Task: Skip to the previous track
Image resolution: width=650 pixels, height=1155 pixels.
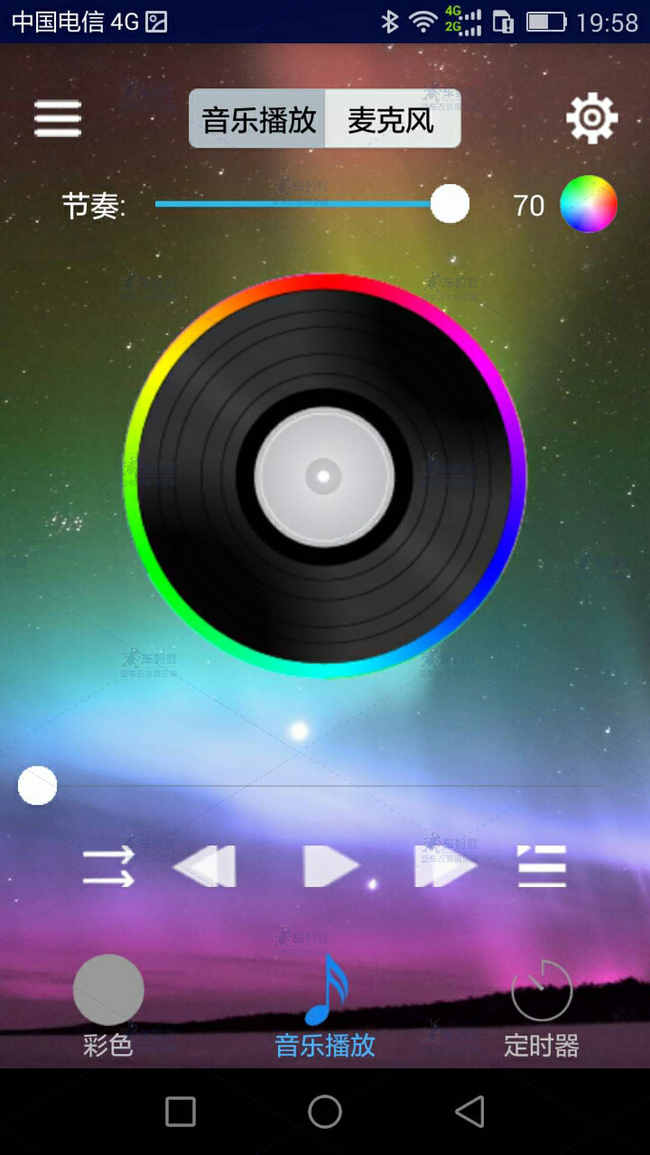Action: point(205,866)
